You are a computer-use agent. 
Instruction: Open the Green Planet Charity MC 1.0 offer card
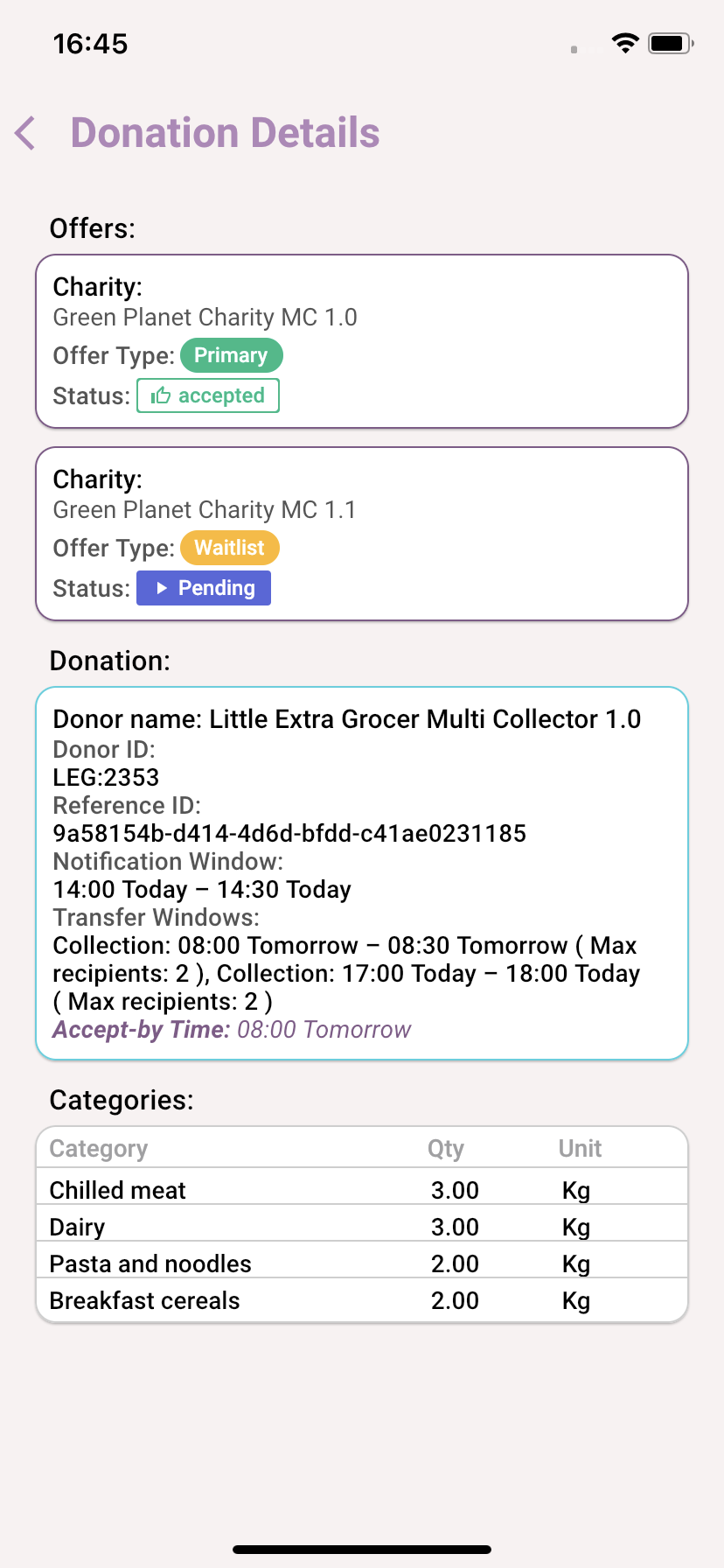[x=362, y=341]
